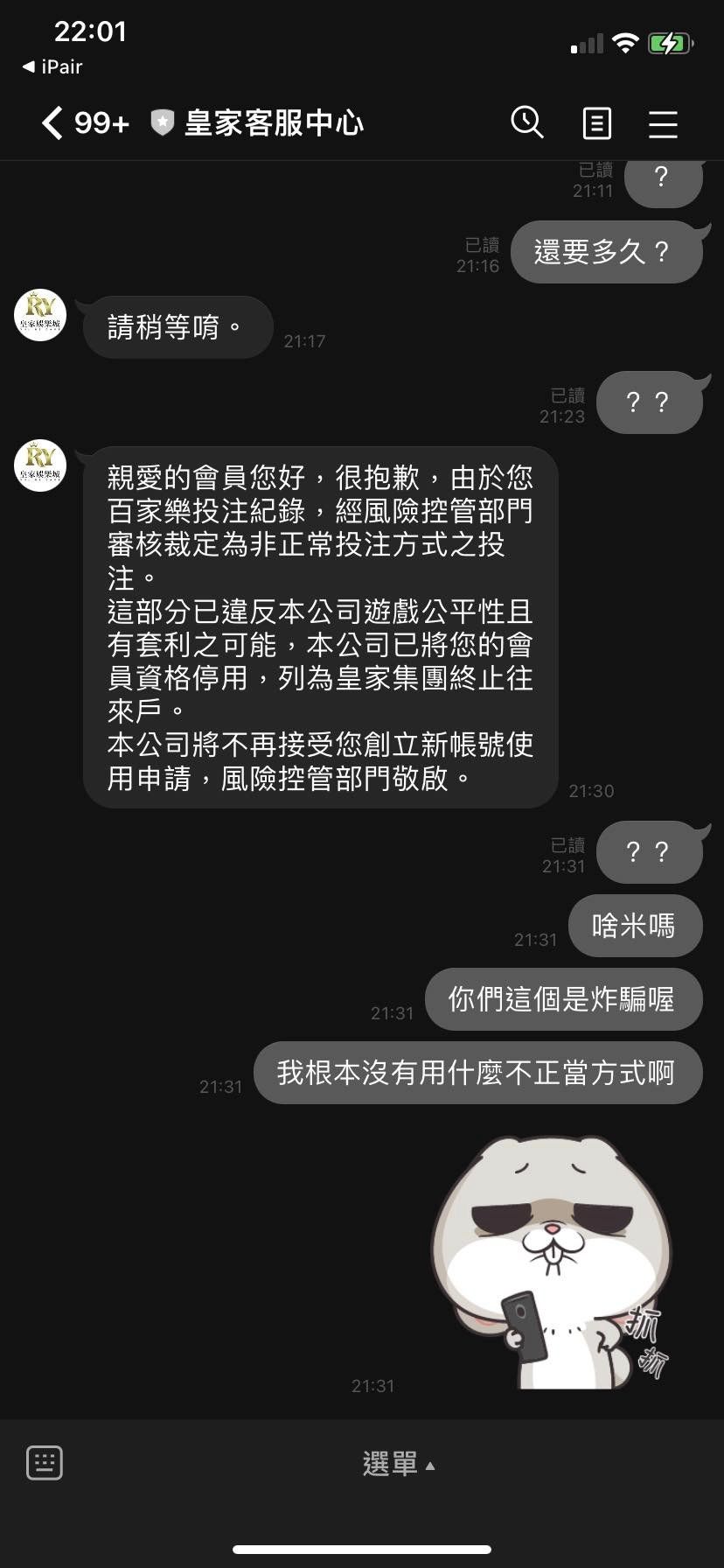Expand the 選單 menu
Viewport: 724px width, 1568px height.
coord(398,1463)
